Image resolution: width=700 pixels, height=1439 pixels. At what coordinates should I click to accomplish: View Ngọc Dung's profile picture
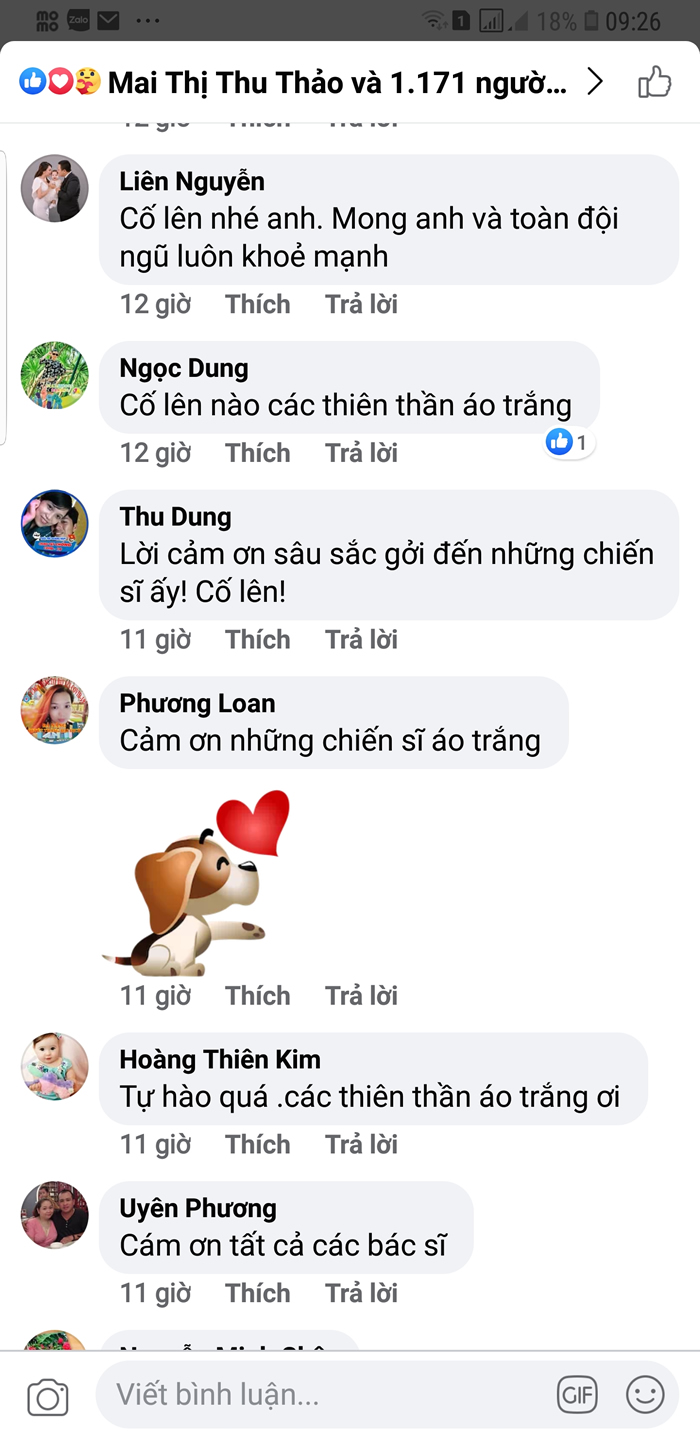click(x=55, y=375)
